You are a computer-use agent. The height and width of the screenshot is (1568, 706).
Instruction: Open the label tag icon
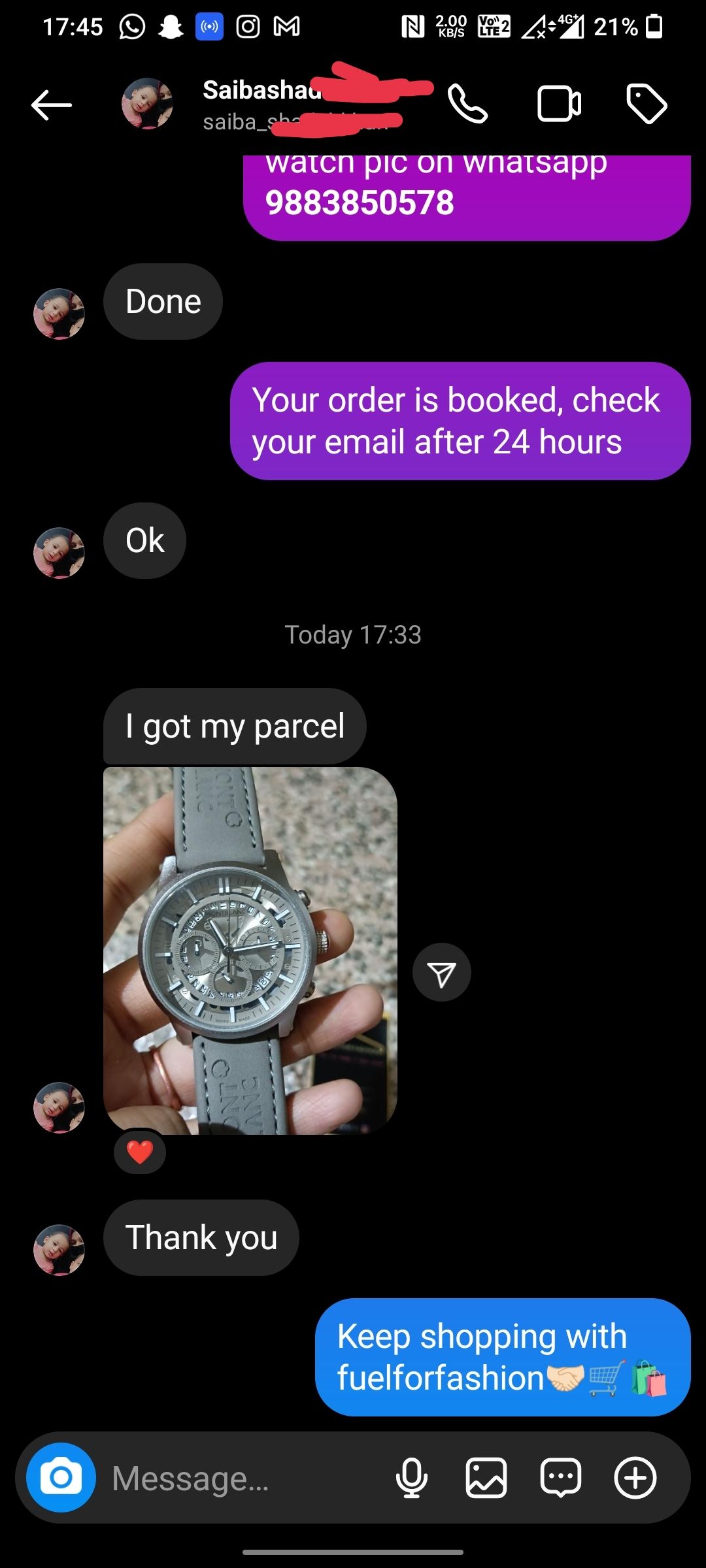647,104
